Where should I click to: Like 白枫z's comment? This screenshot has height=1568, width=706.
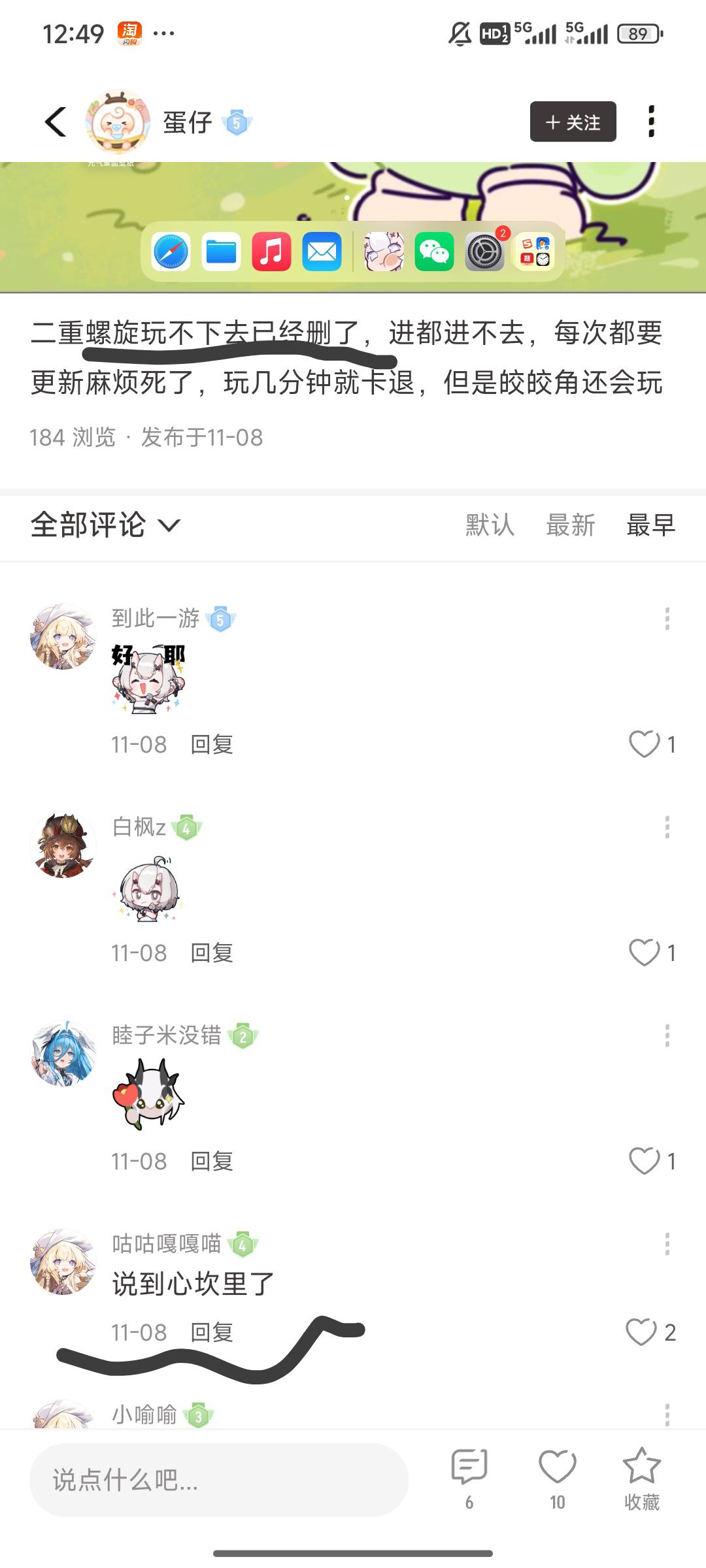tap(645, 953)
